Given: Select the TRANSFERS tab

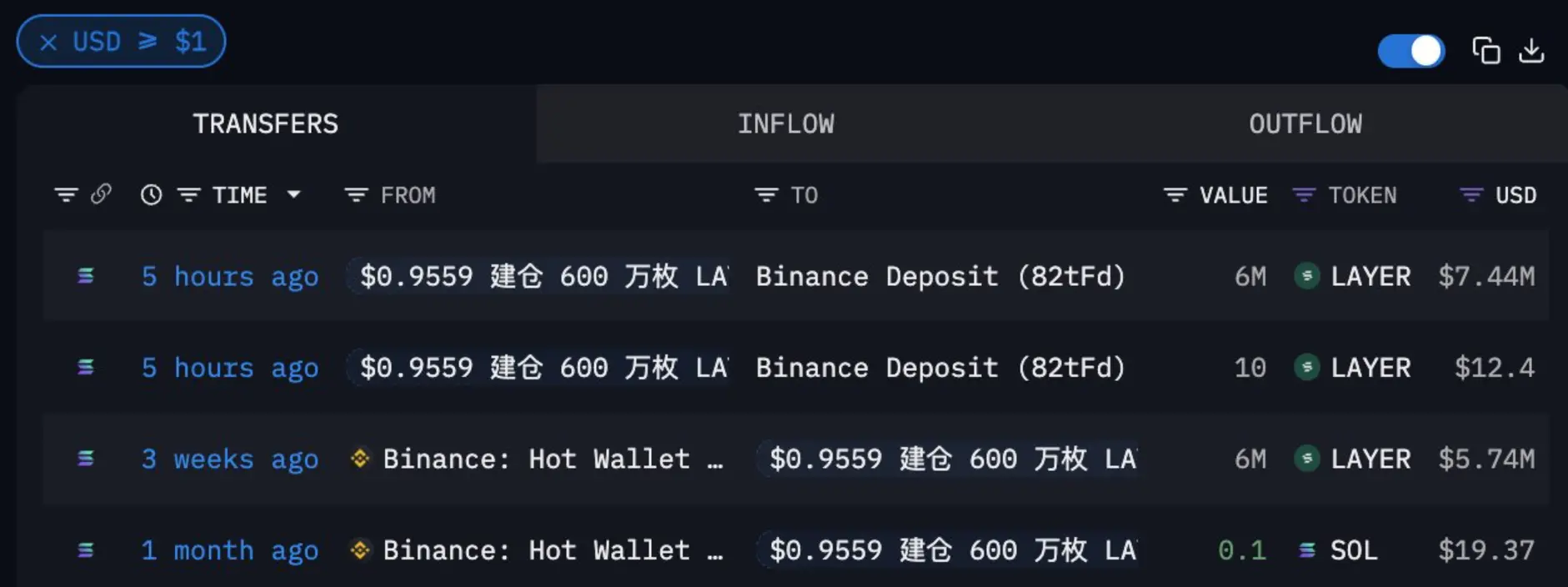Looking at the screenshot, I should point(265,123).
